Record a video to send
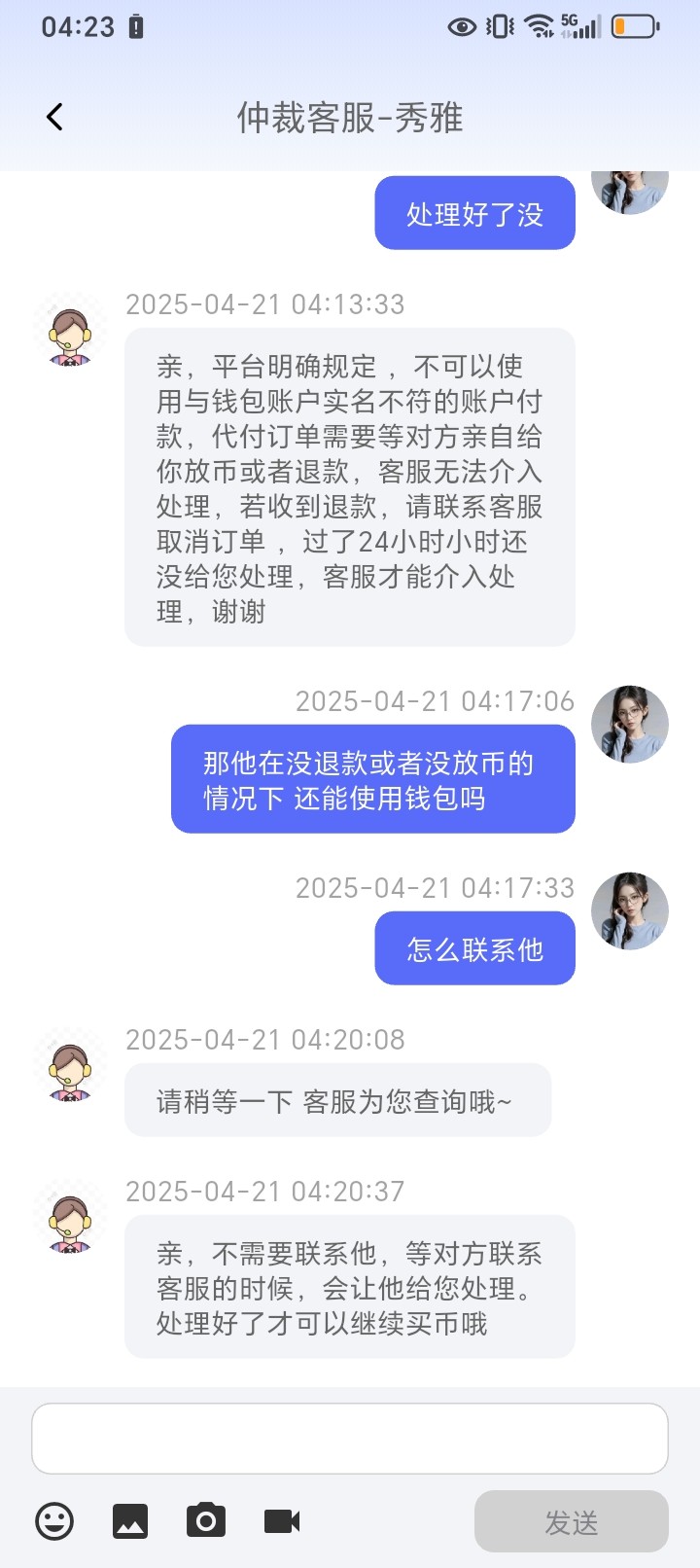Image resolution: width=700 pixels, height=1568 pixels. (x=282, y=1520)
